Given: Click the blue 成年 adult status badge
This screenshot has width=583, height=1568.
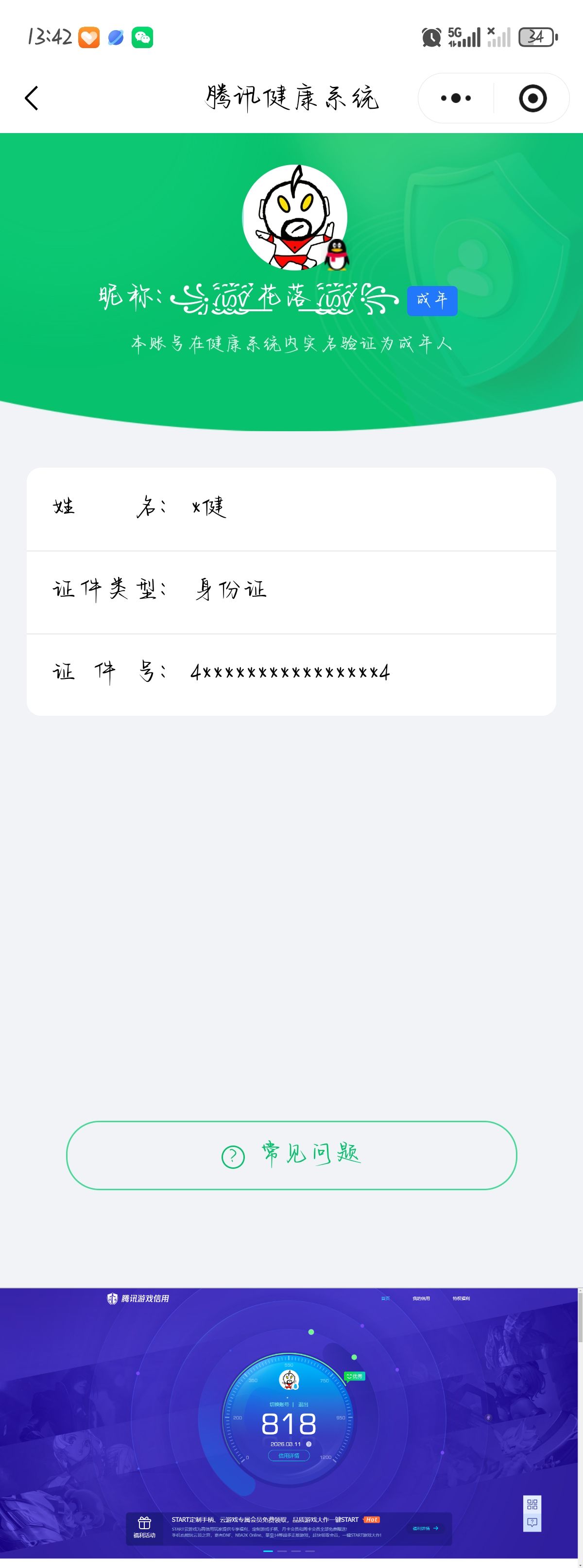Looking at the screenshot, I should click(x=431, y=300).
